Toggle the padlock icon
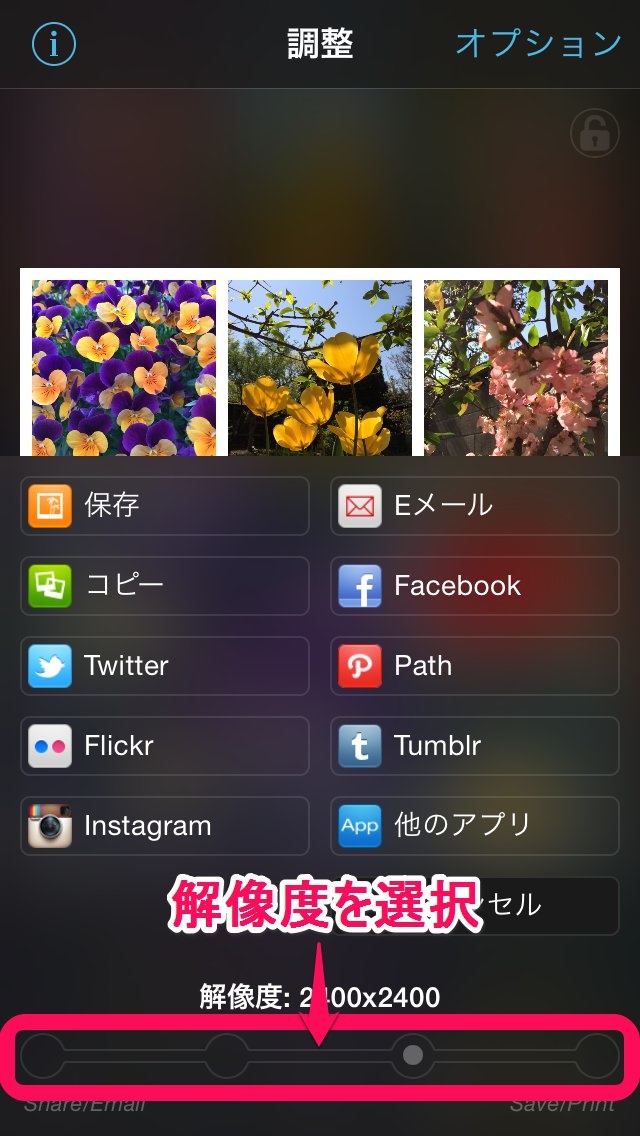The width and height of the screenshot is (640, 1136). point(594,133)
